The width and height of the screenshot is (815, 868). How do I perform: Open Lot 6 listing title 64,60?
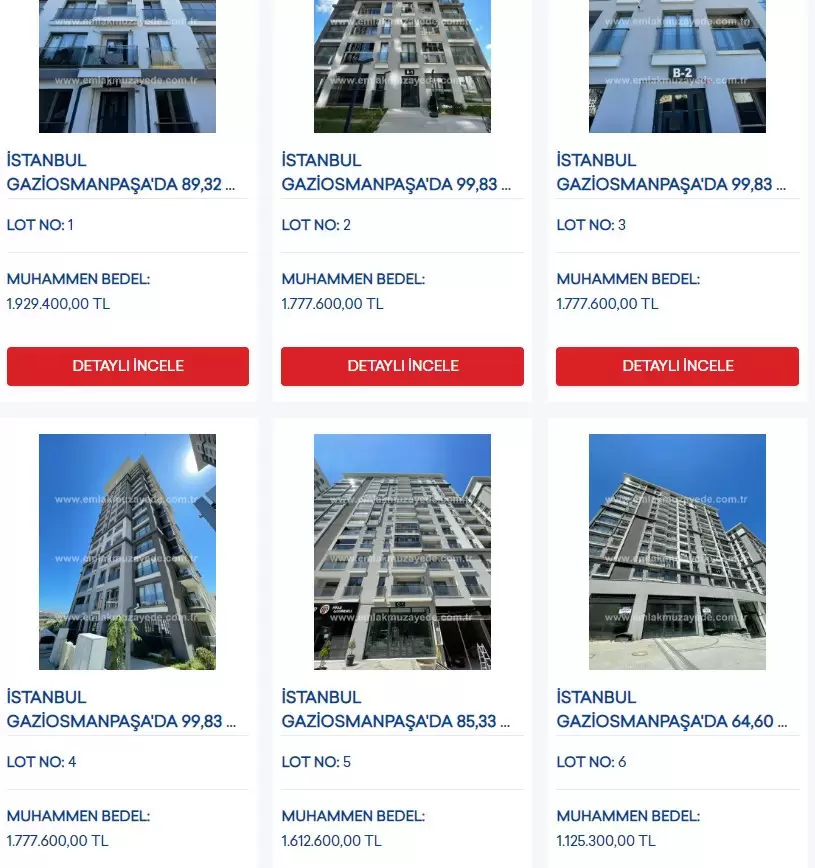point(671,709)
